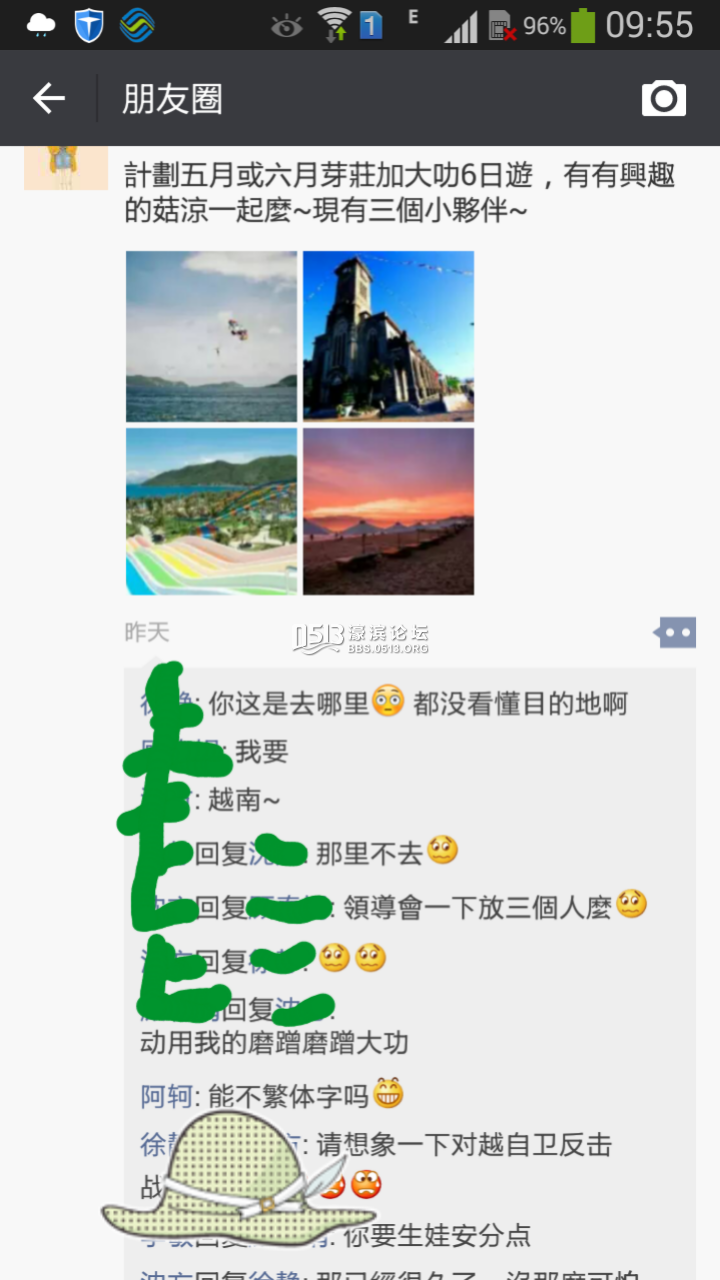Open the camera to post a moment
The height and width of the screenshot is (1280, 720).
point(664,98)
